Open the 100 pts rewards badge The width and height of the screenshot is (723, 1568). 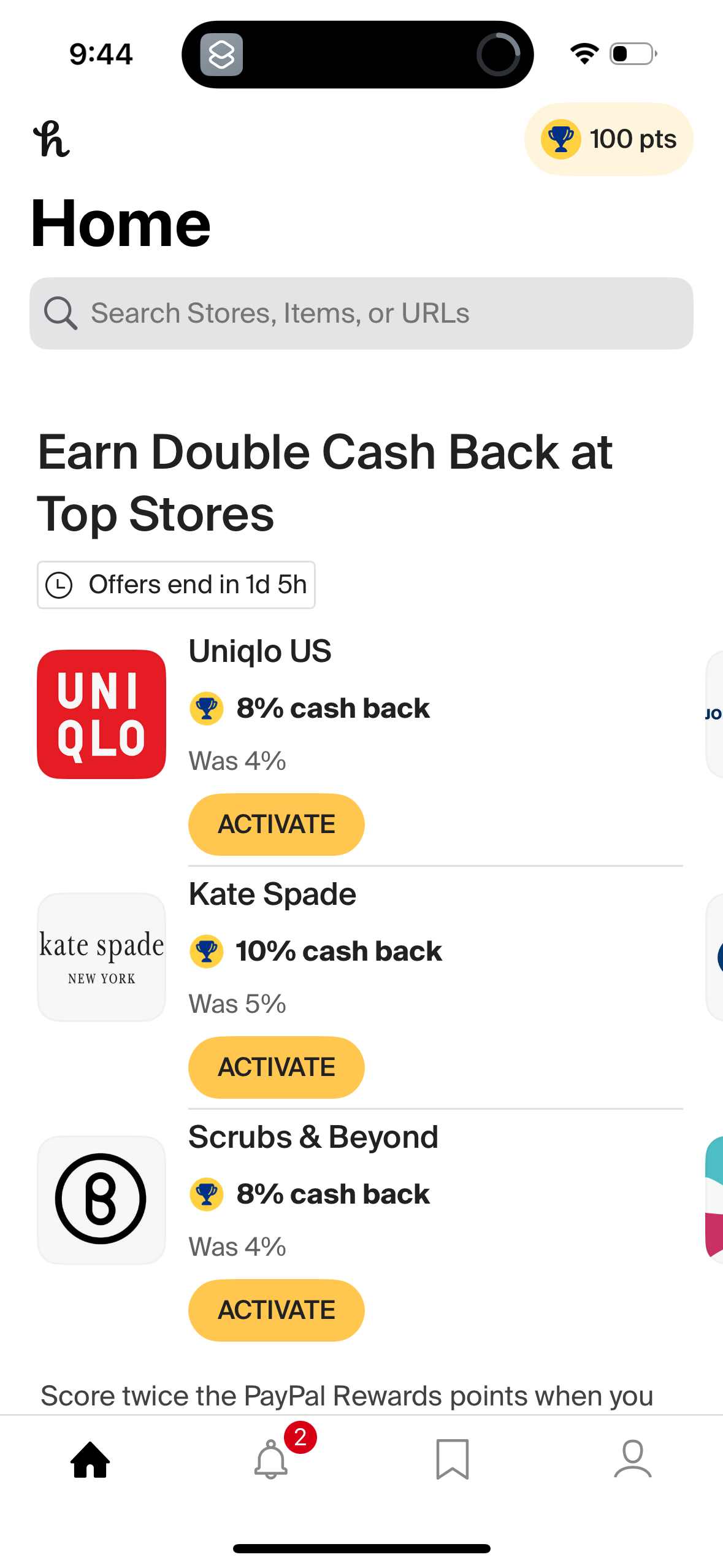(608, 139)
